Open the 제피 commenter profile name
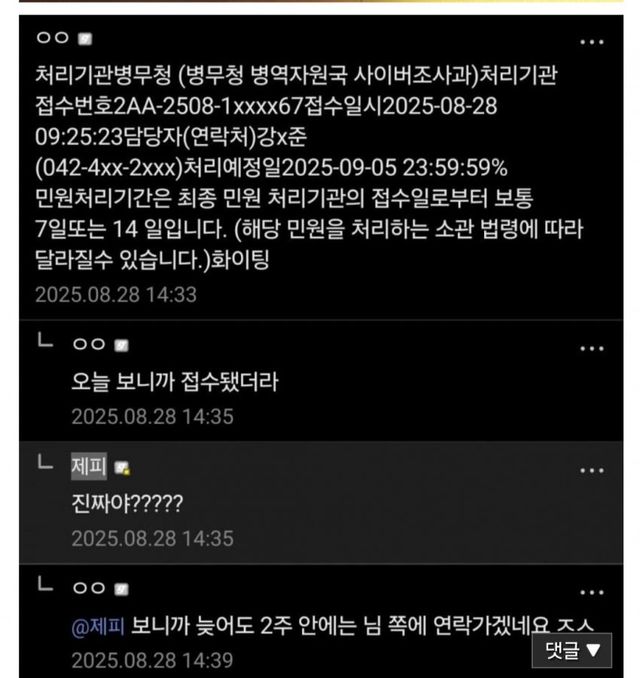Viewport: 640px width, 678px height. pyautogui.click(x=87, y=465)
